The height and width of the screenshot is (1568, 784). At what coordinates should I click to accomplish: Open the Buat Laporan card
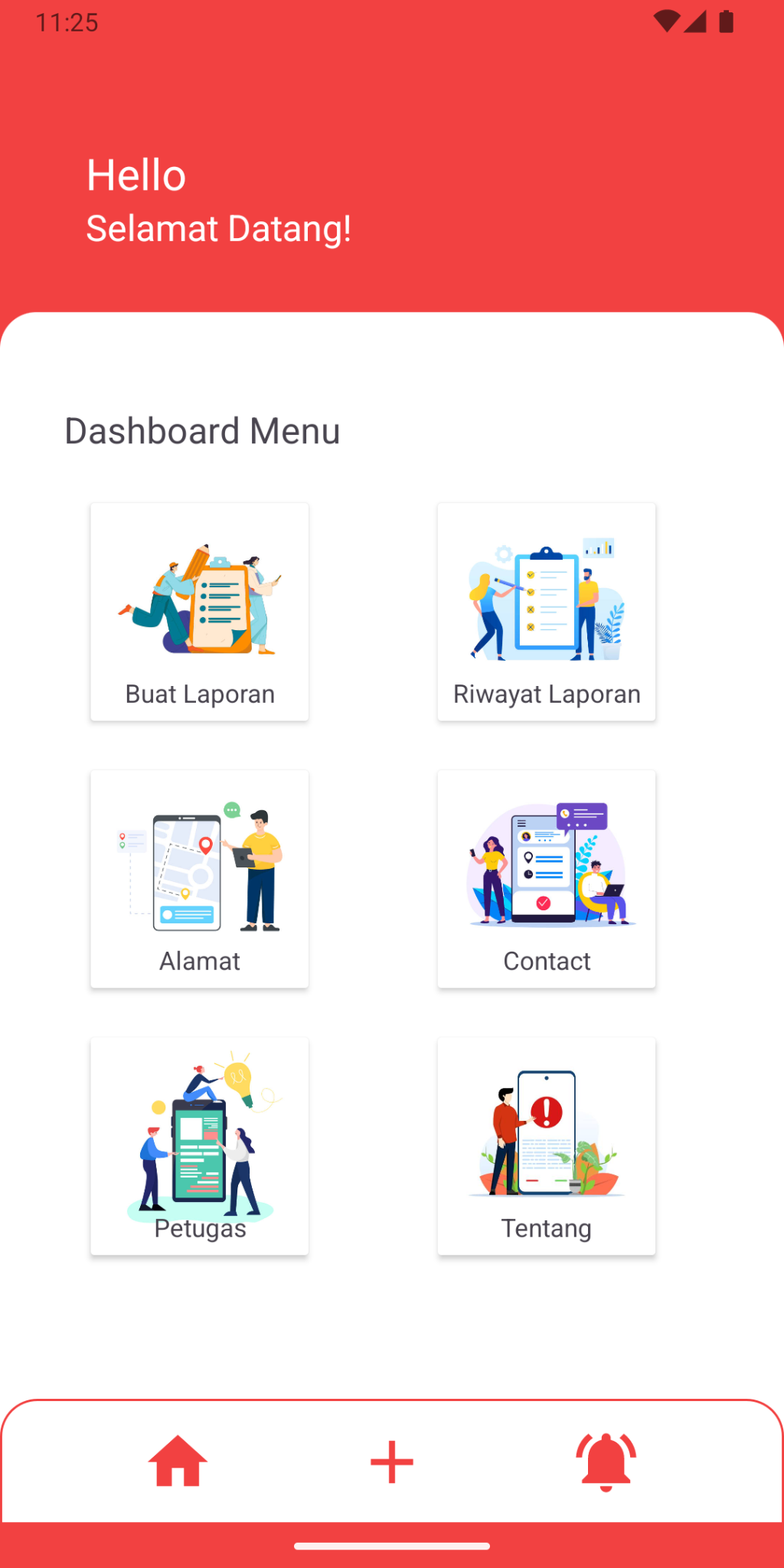point(199,611)
